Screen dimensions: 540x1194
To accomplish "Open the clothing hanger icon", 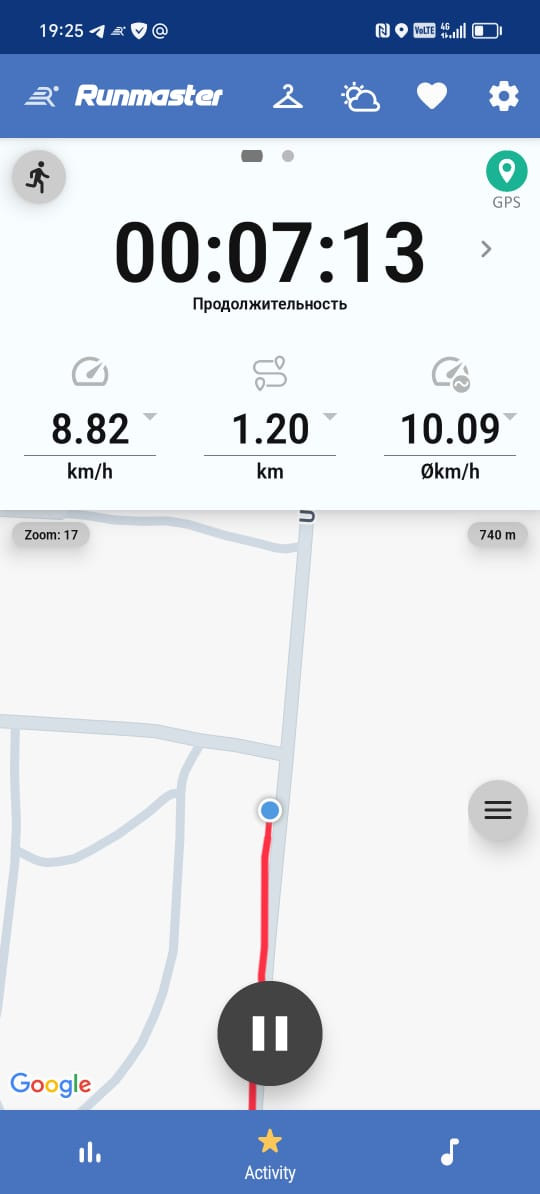I will (288, 96).
